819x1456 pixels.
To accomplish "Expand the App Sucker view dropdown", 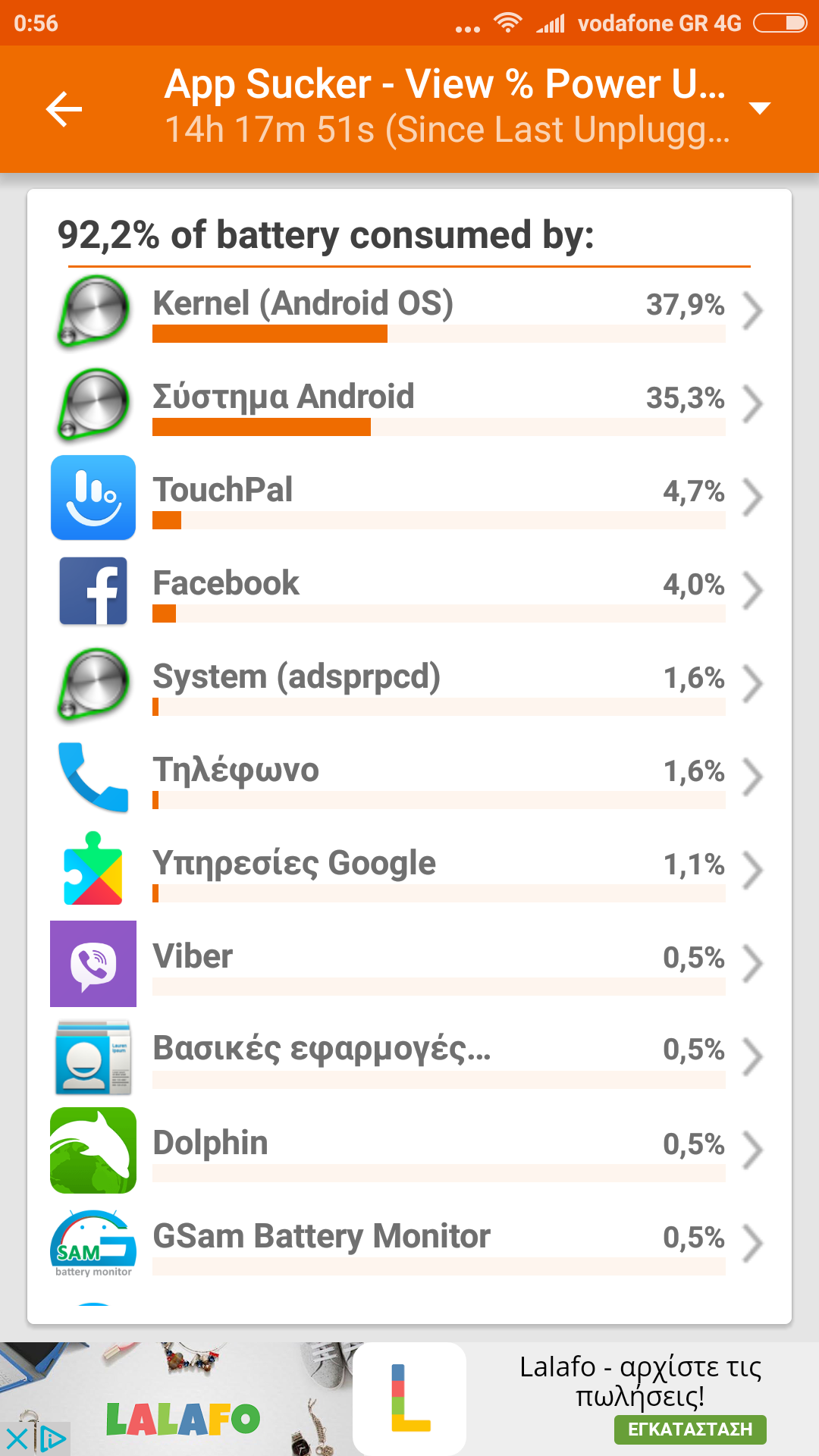I will 759,108.
